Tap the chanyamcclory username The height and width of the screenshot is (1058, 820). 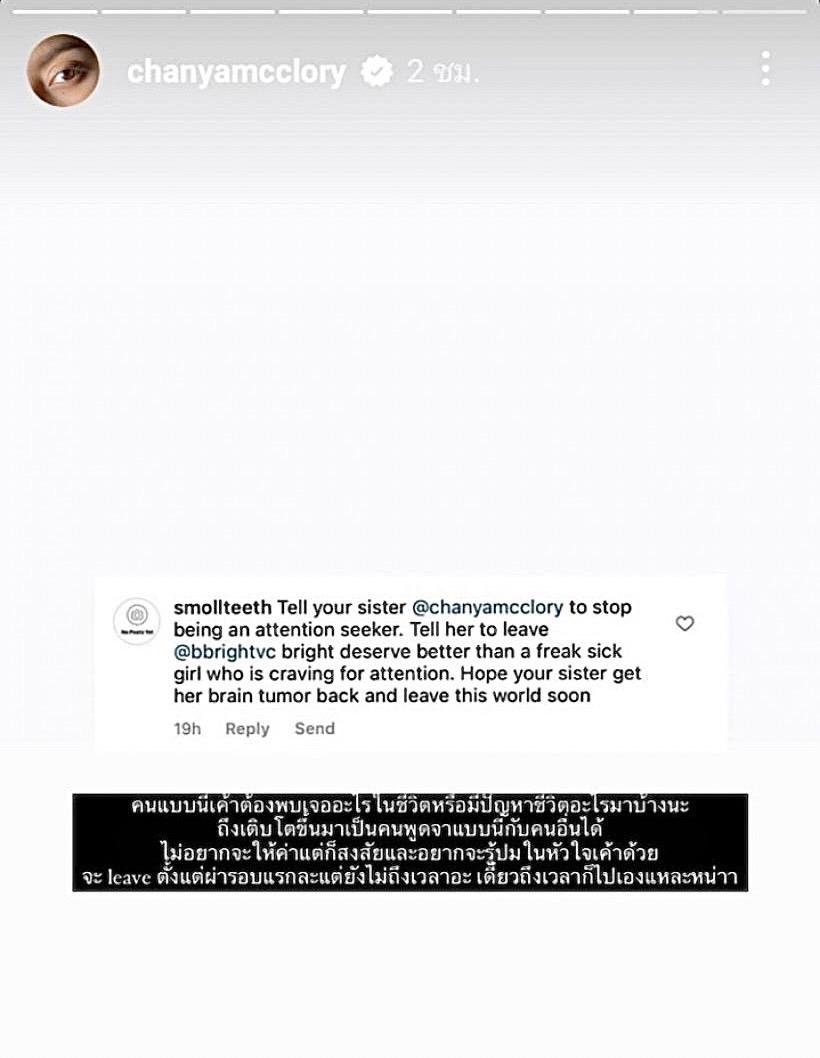236,72
